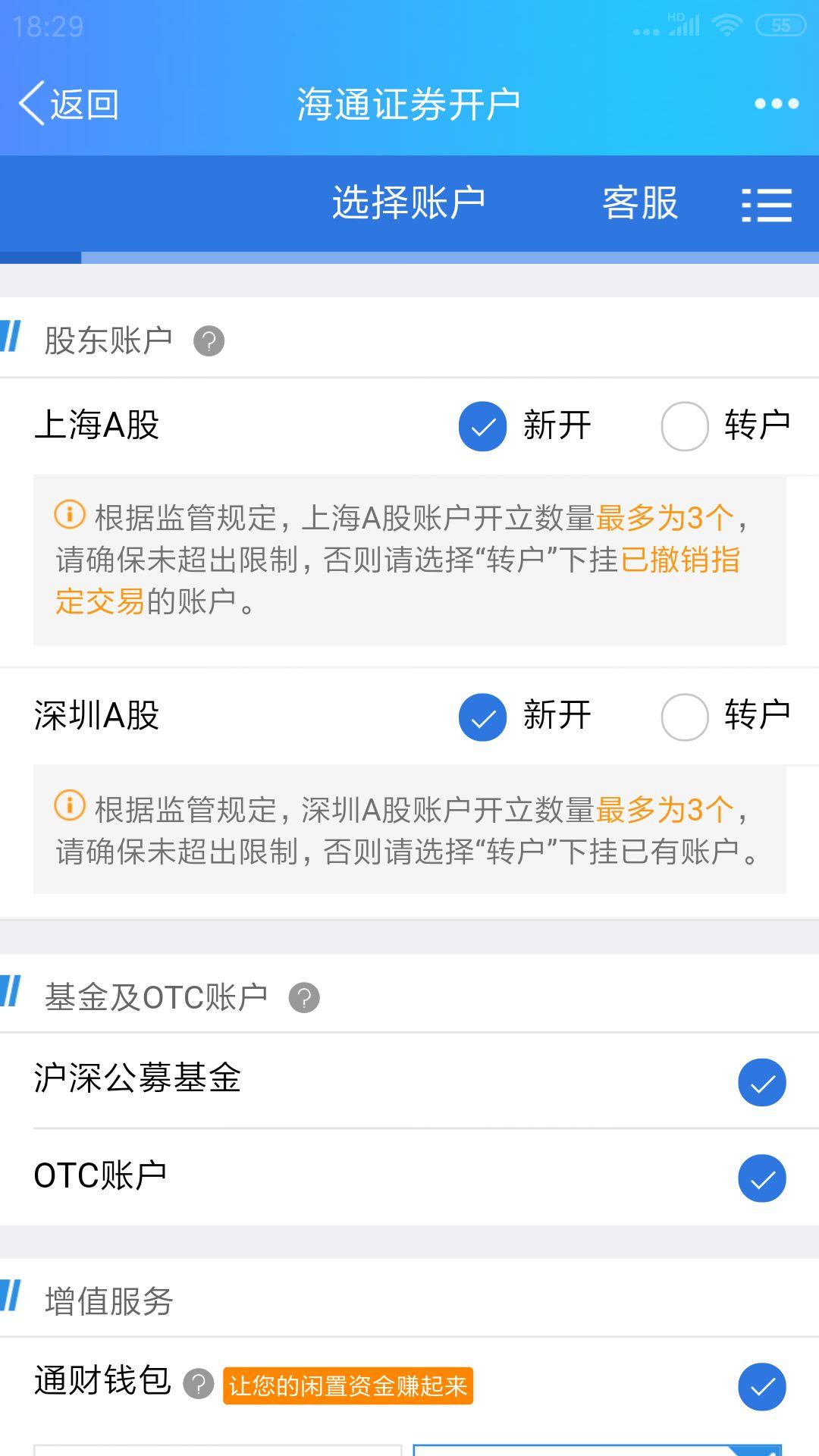
Task: Show help for 通财钱包
Action: (199, 1385)
